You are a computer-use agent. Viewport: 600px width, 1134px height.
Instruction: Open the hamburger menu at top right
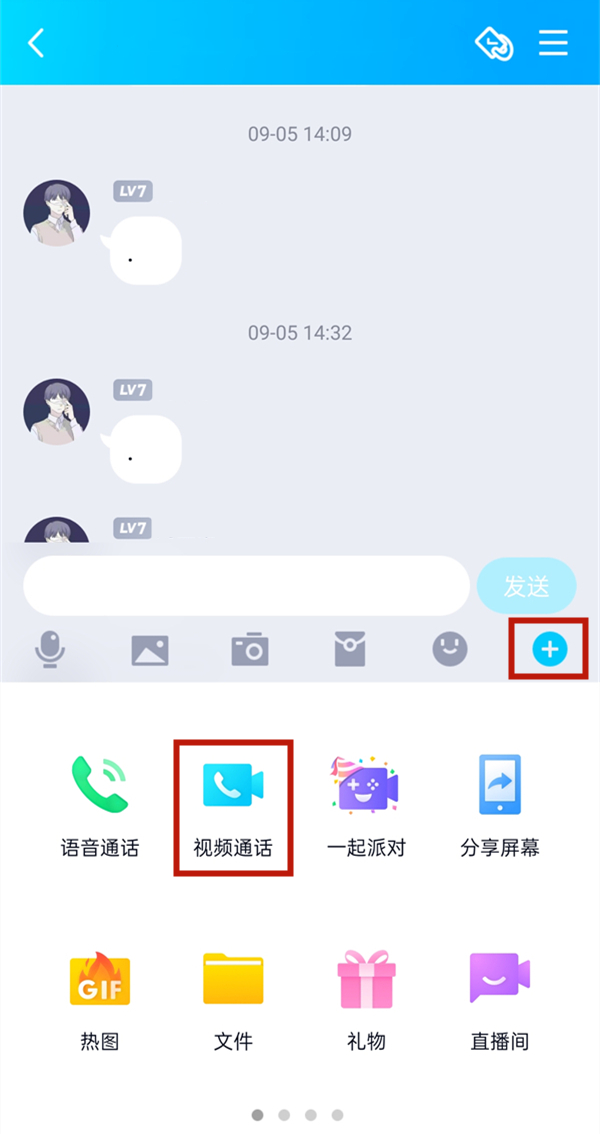click(553, 43)
